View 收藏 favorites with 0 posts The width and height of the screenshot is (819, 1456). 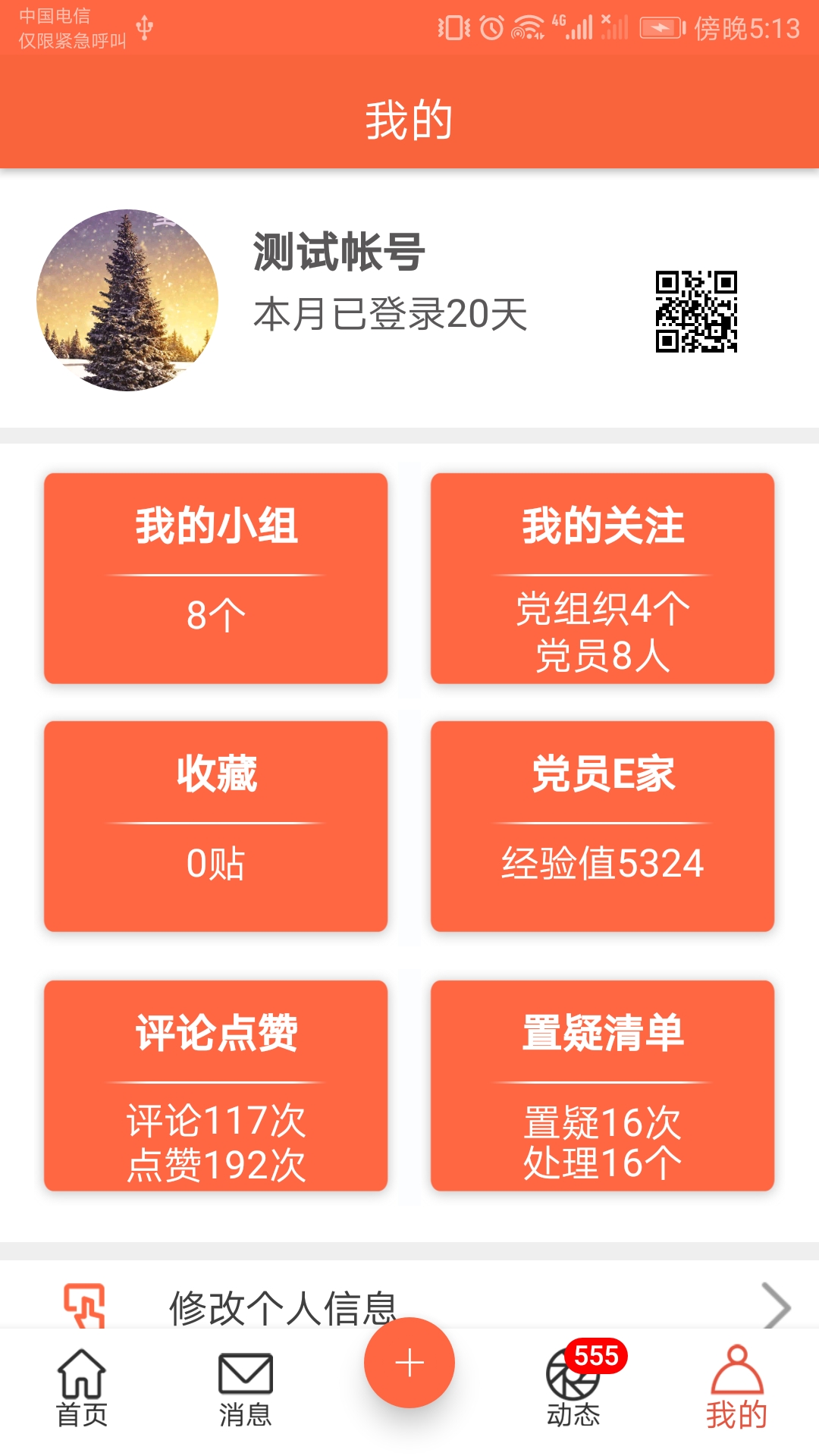(x=216, y=827)
